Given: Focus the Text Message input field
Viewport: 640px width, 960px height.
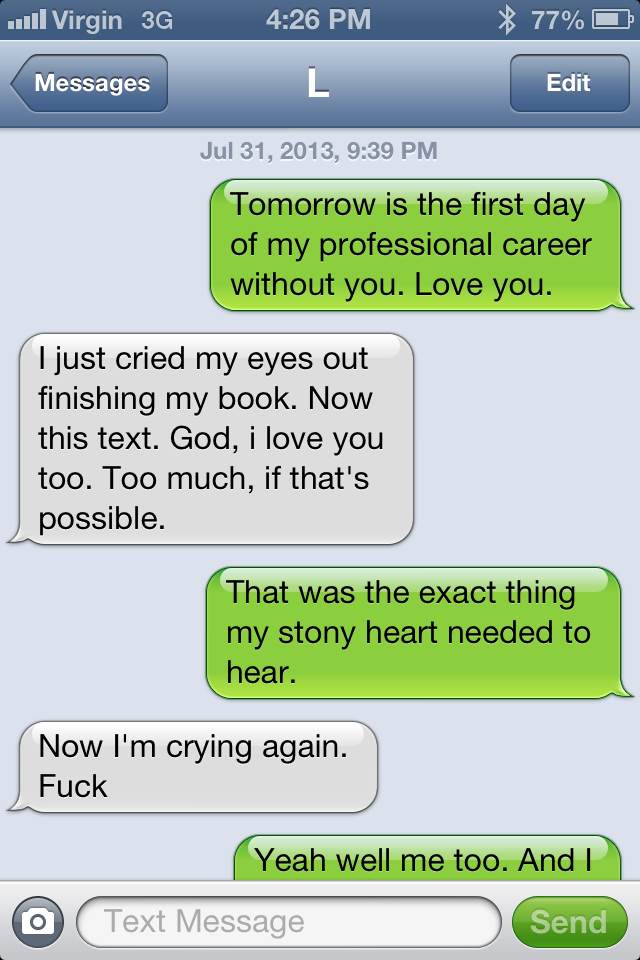Looking at the screenshot, I should tap(288, 921).
